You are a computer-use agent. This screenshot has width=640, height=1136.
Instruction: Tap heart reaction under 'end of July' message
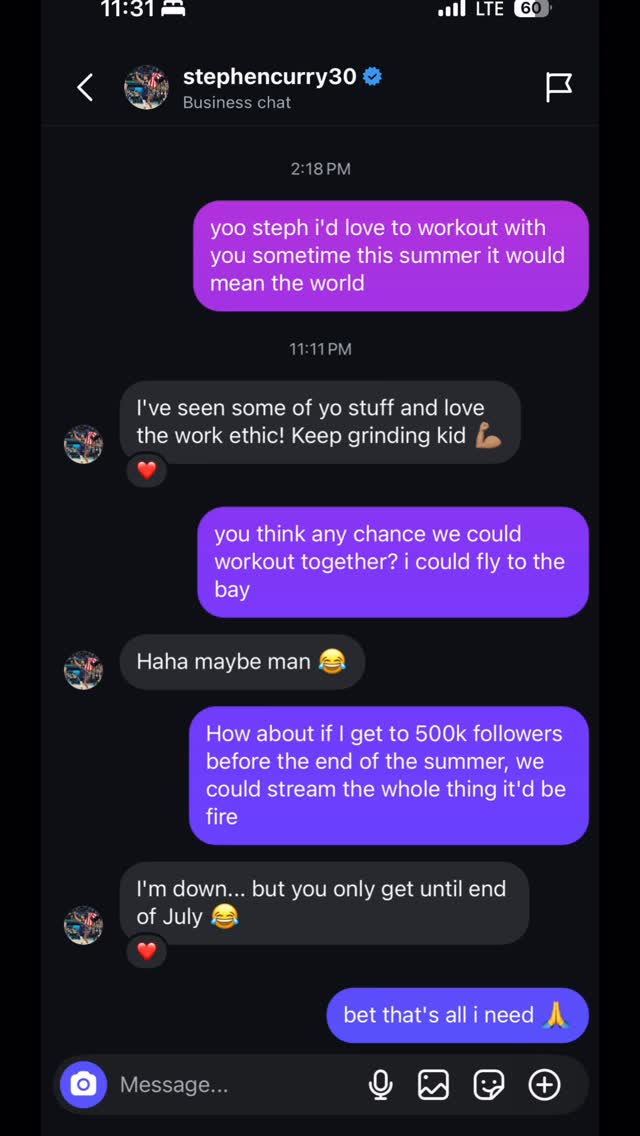point(147,951)
